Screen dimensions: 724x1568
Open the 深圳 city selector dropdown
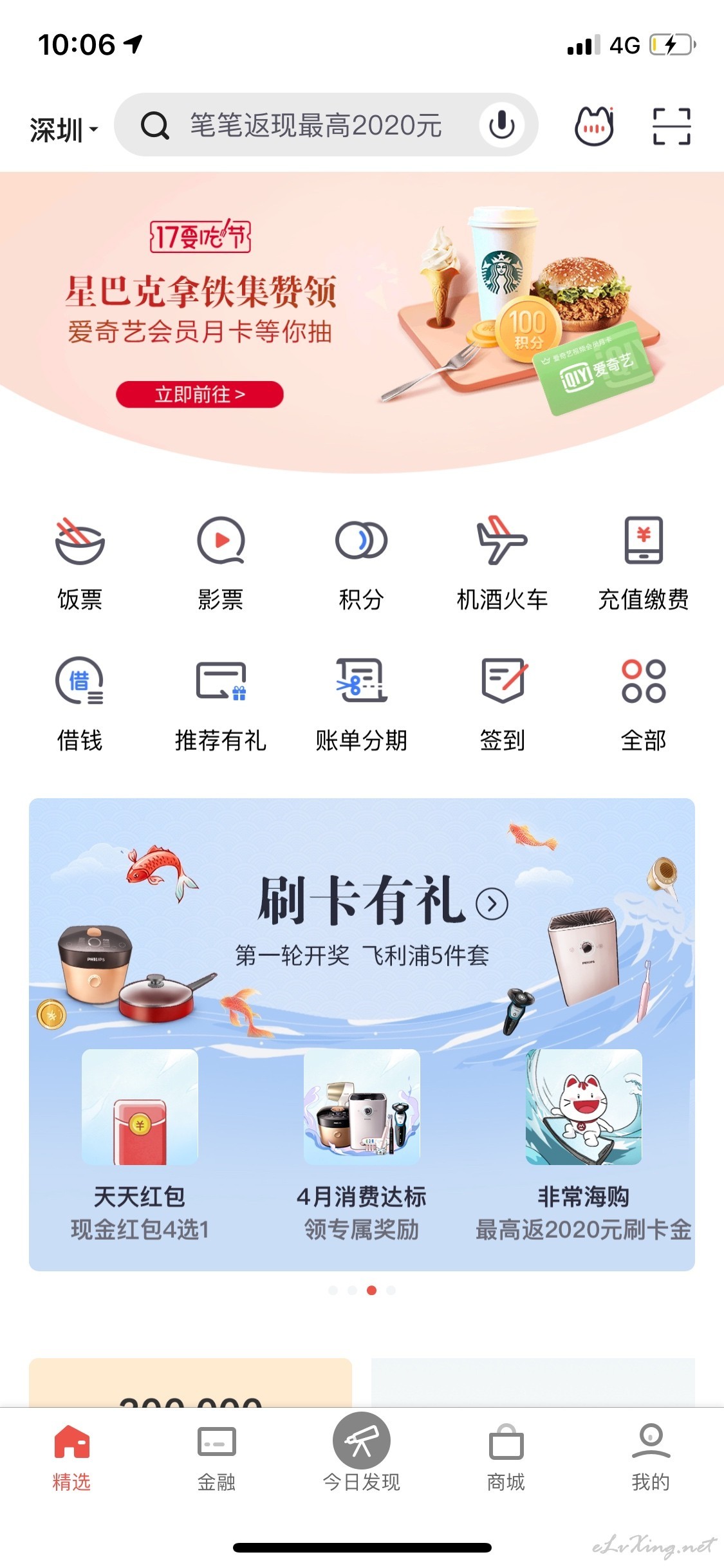[x=64, y=129]
